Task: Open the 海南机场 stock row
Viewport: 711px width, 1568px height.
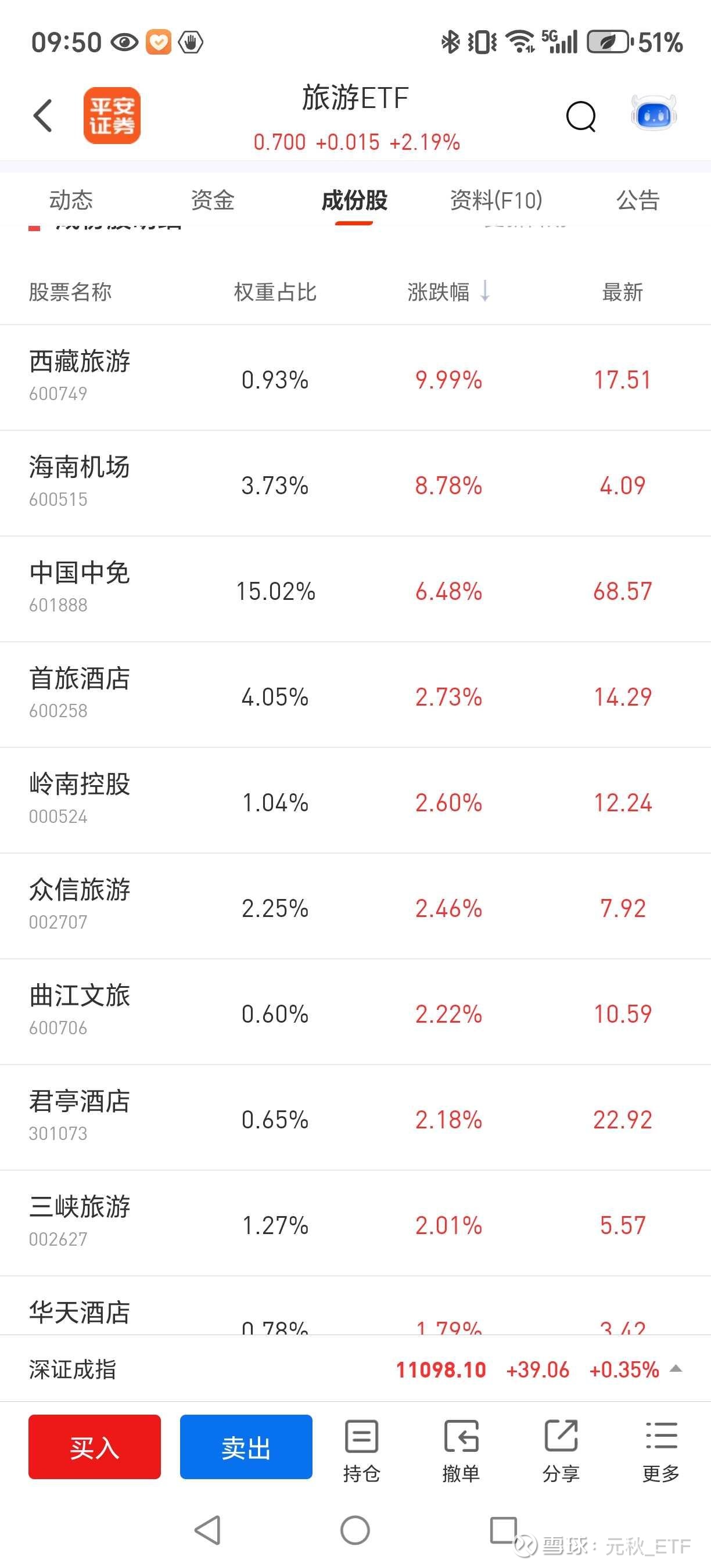Action: click(x=355, y=484)
